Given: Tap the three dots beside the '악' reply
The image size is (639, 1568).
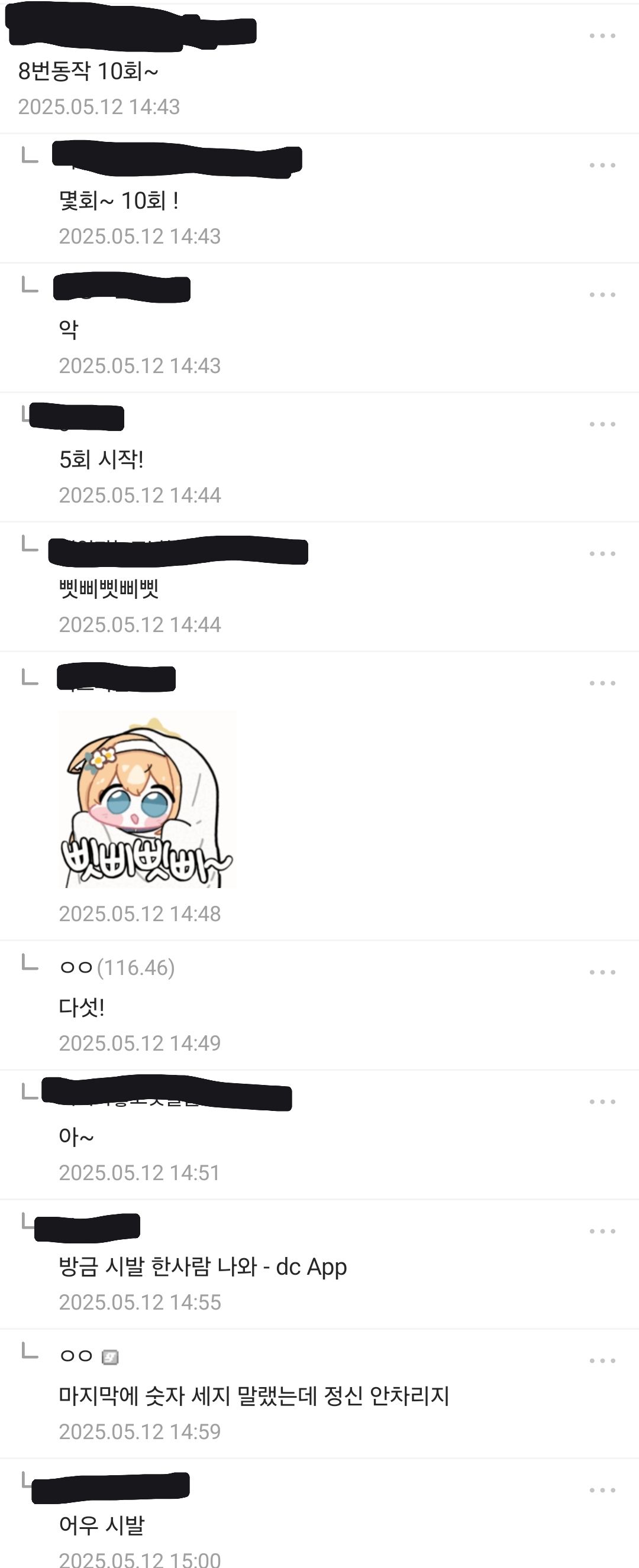Looking at the screenshot, I should [602, 294].
